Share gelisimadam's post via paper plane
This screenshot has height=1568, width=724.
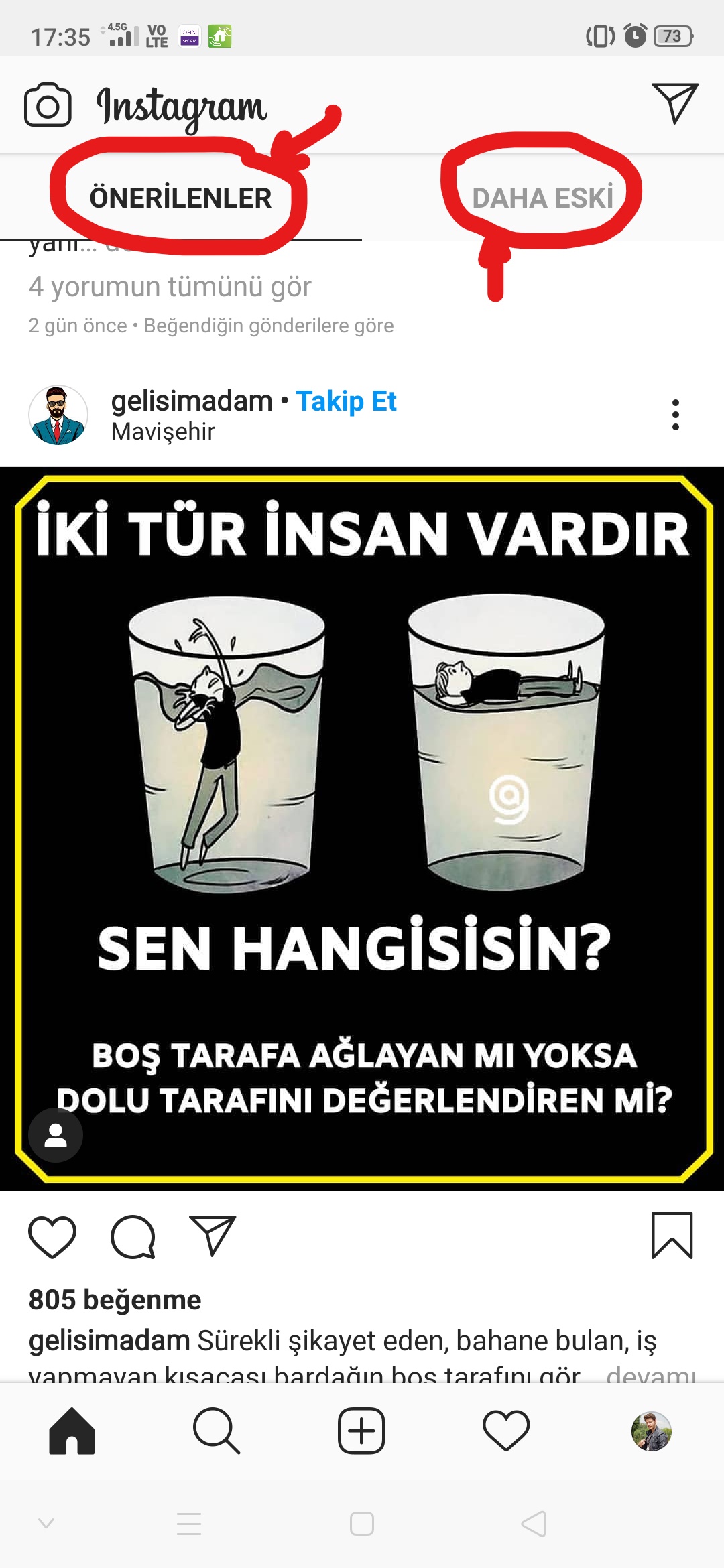[213, 1235]
